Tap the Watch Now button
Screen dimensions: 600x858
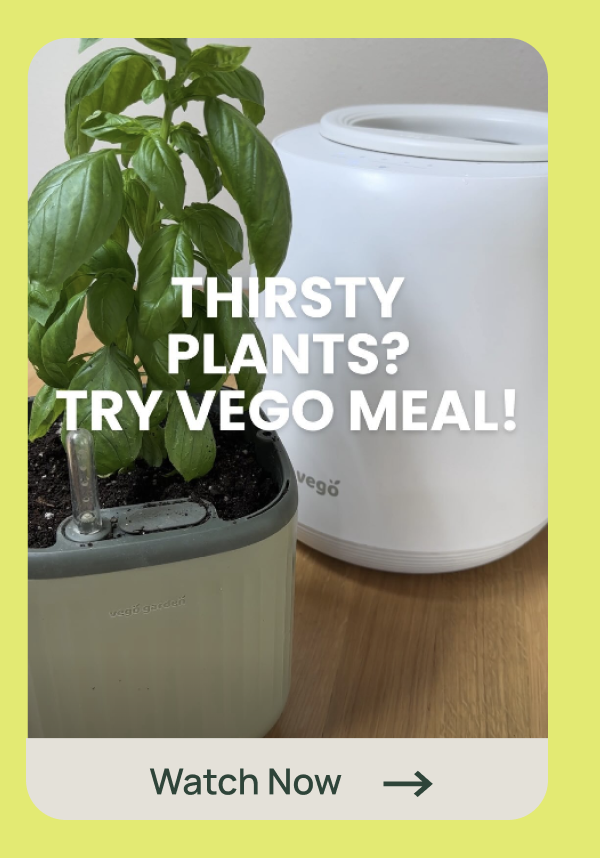click(288, 782)
